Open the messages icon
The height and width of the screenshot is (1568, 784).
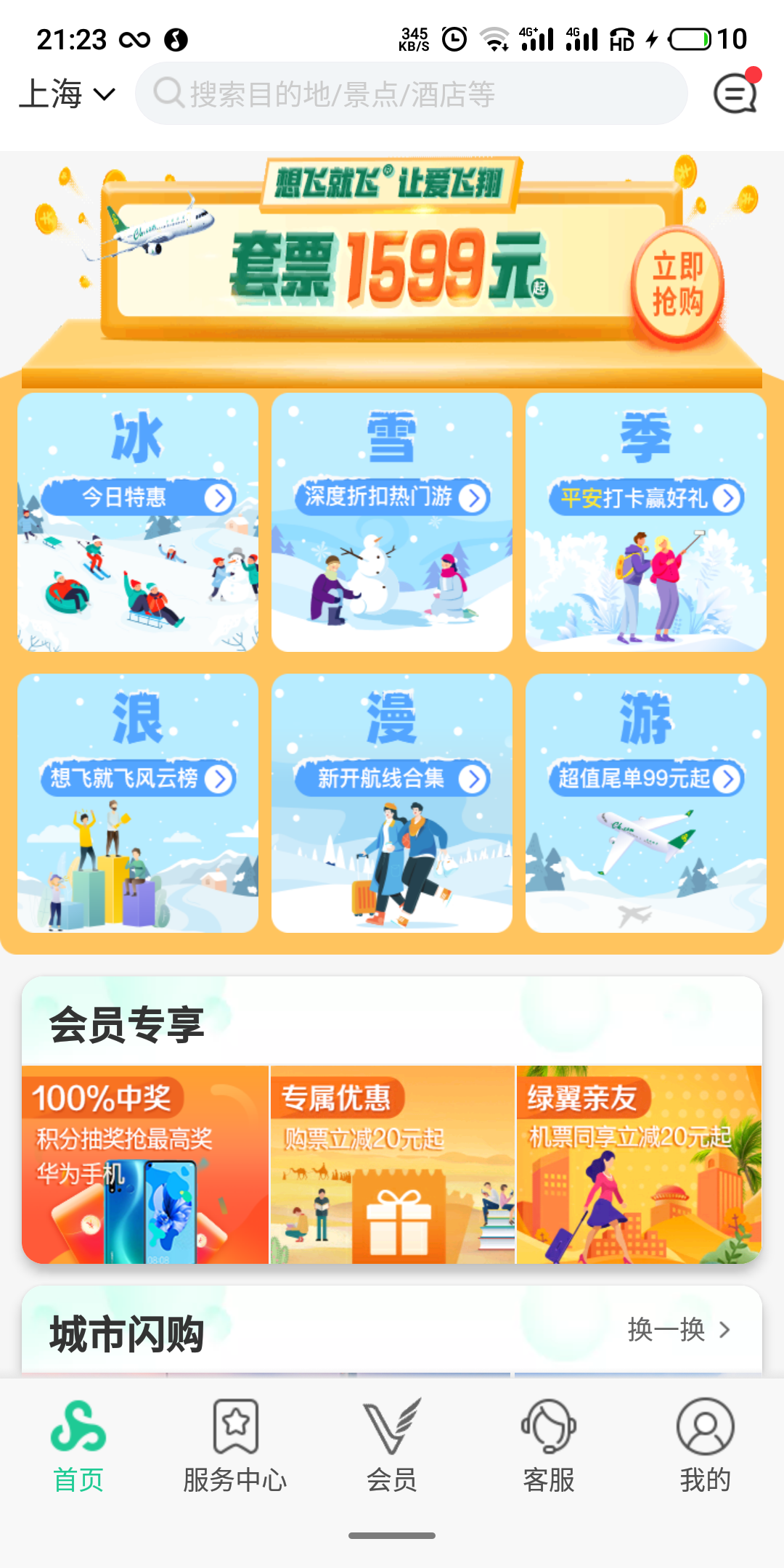click(x=735, y=94)
